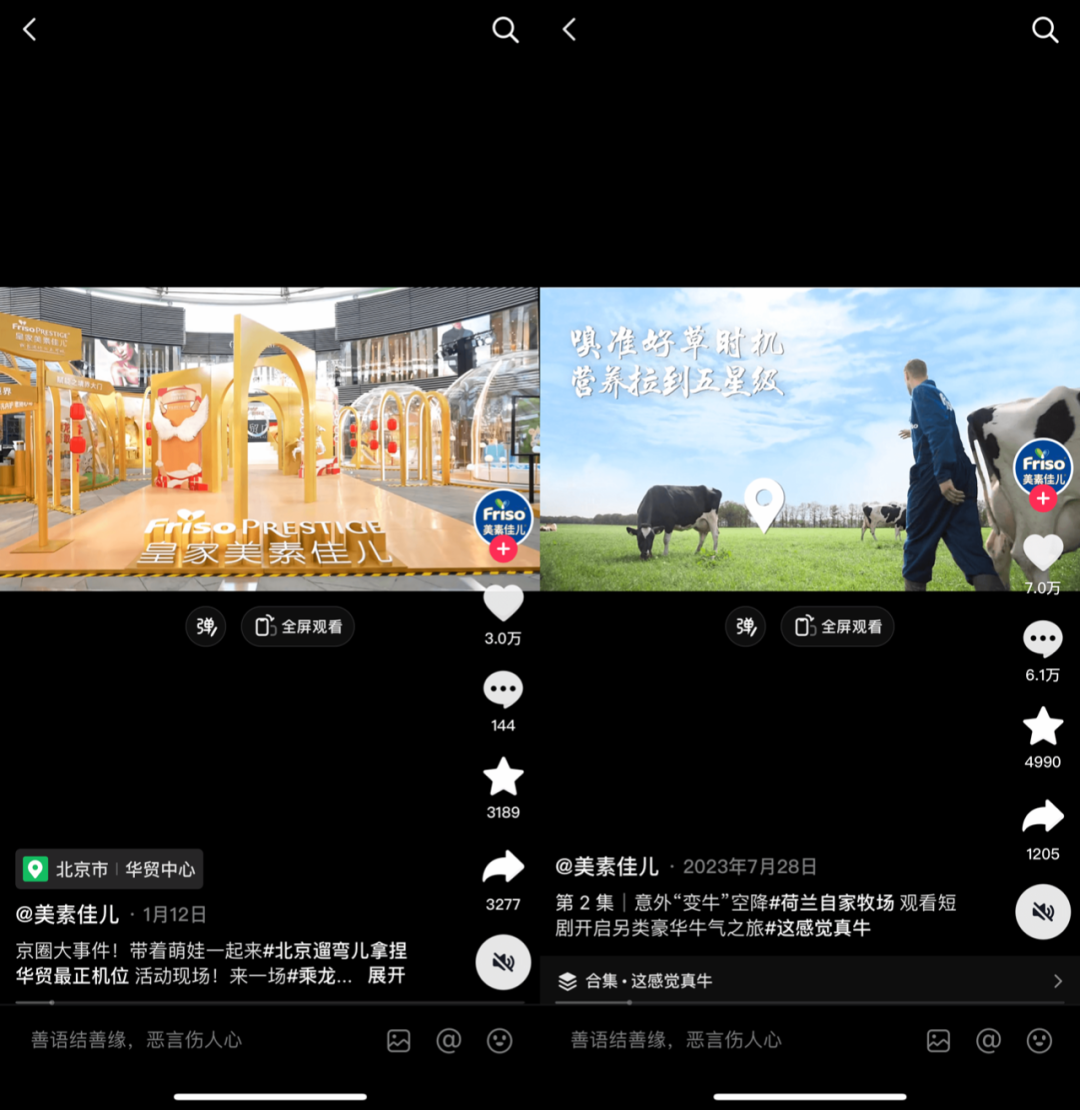
Task: Mention someone using the @ icon
Action: 448,1040
